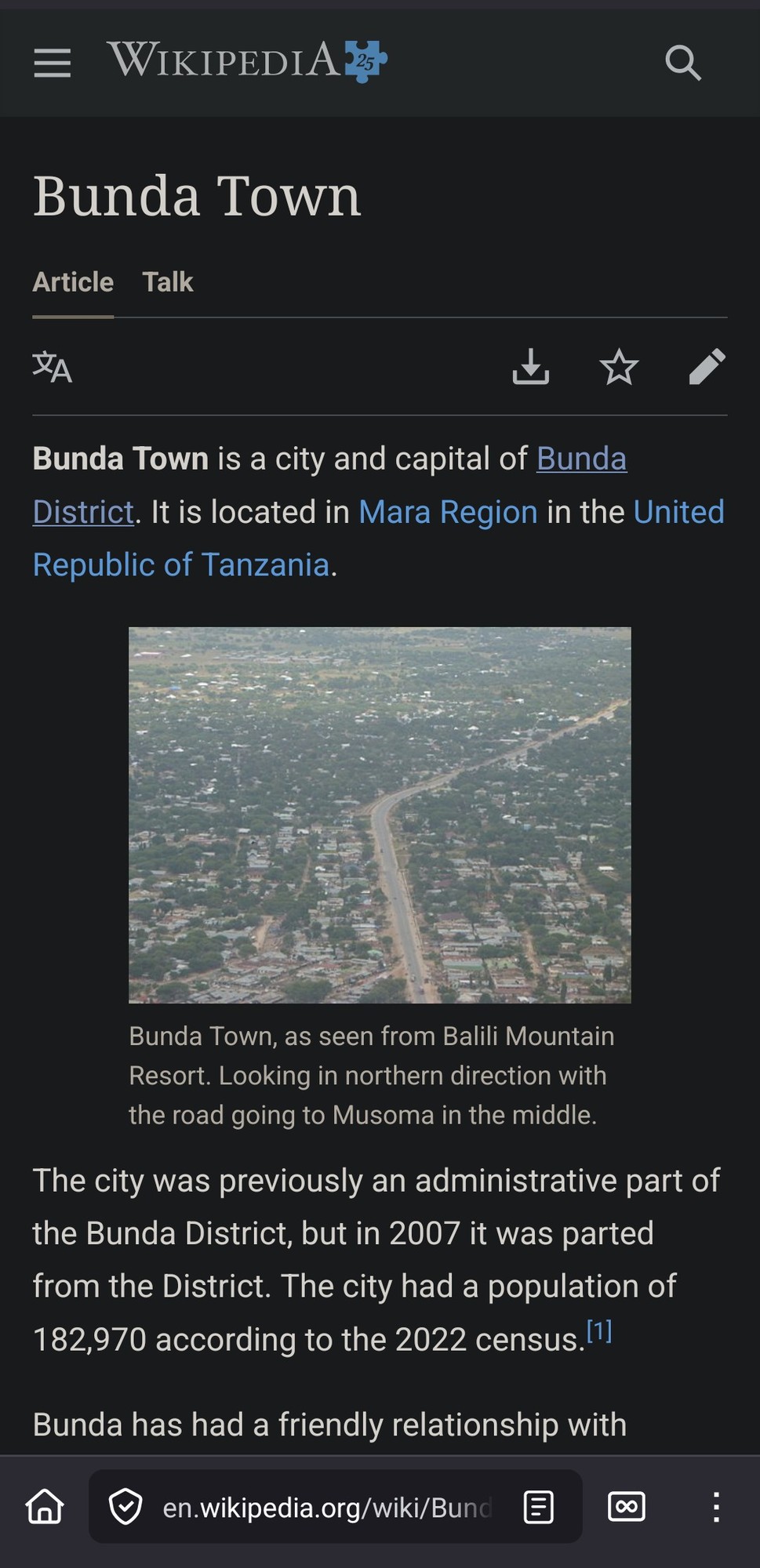Open the hamburger main menu
This screenshot has width=760, height=1568.
(x=52, y=62)
